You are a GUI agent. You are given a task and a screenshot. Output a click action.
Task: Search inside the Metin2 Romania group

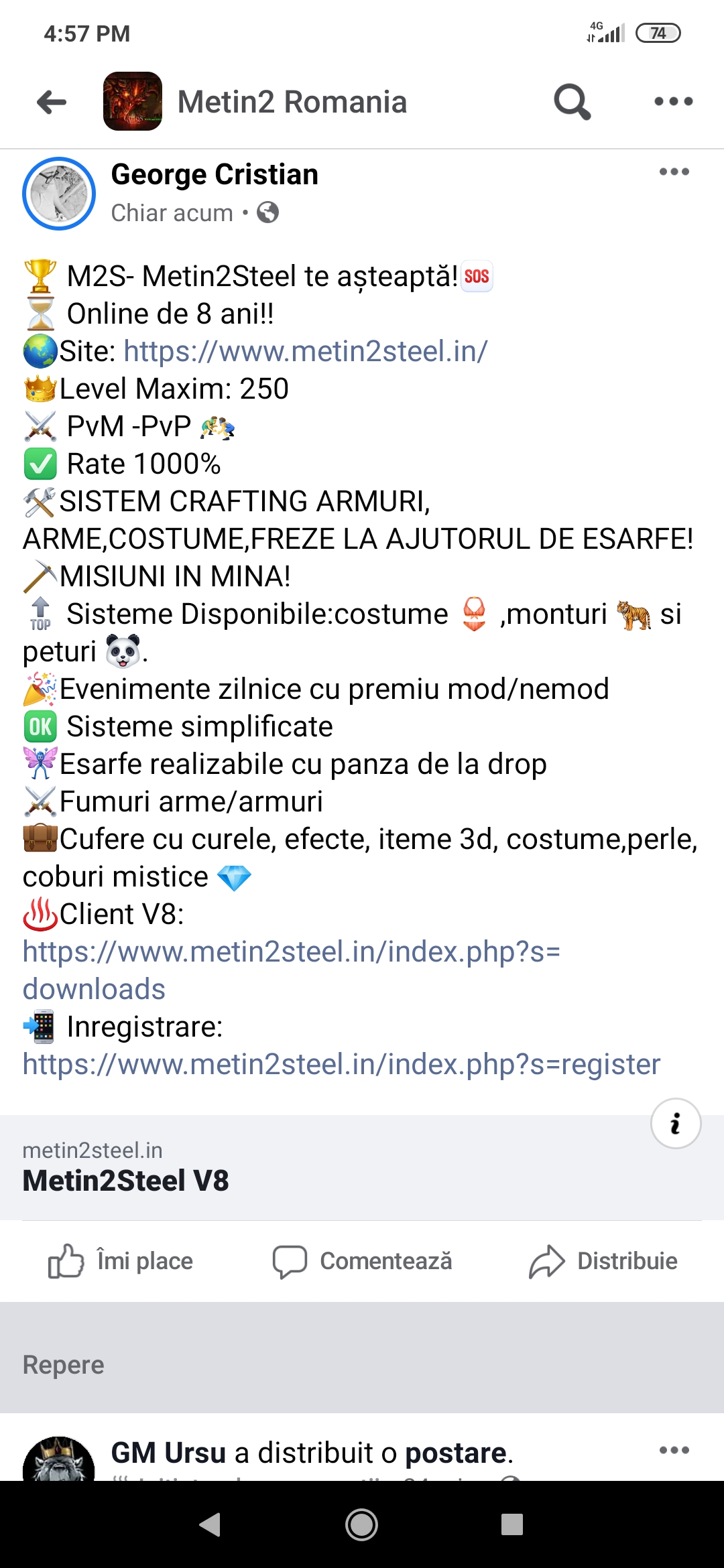pos(572,102)
